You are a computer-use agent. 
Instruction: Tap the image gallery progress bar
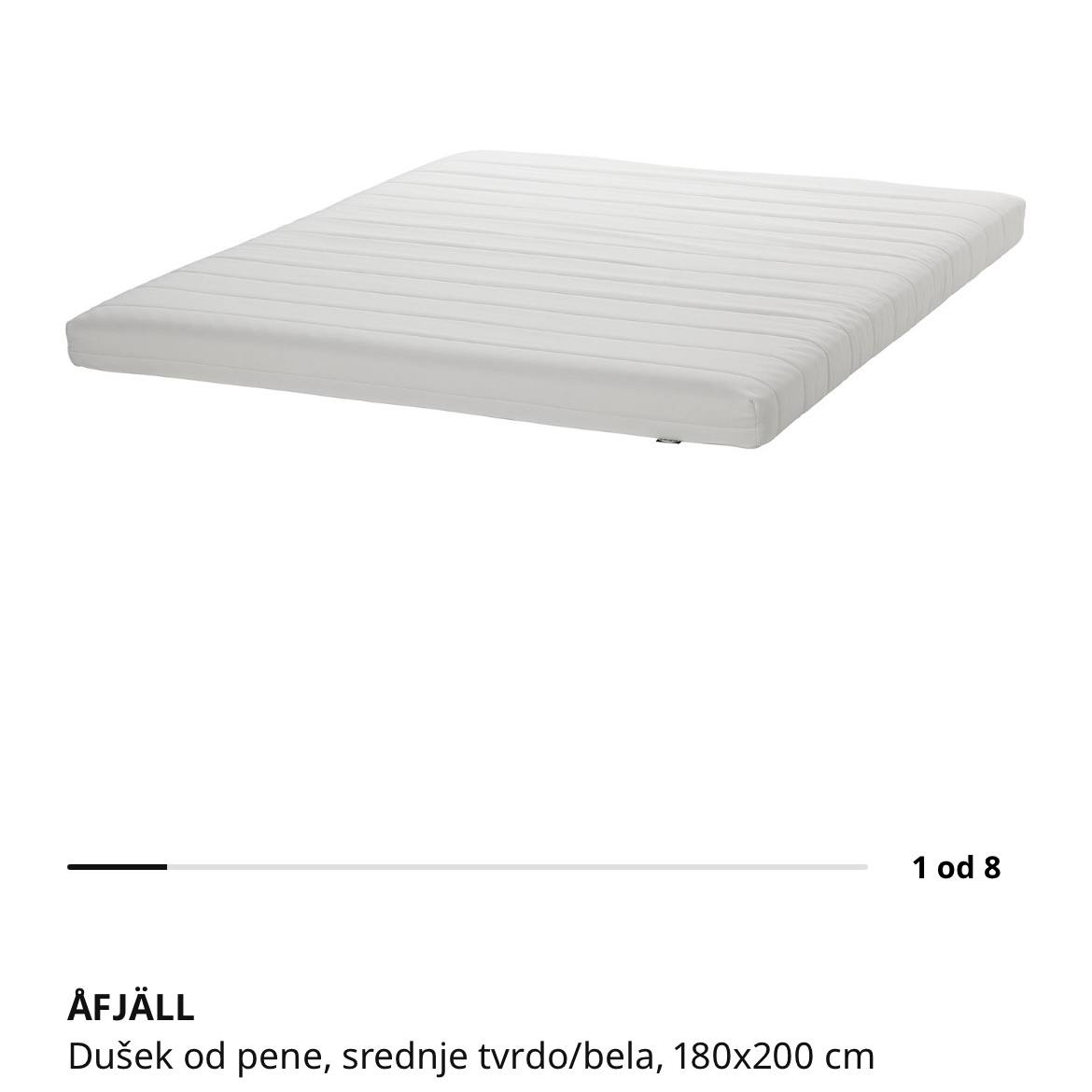[467, 867]
